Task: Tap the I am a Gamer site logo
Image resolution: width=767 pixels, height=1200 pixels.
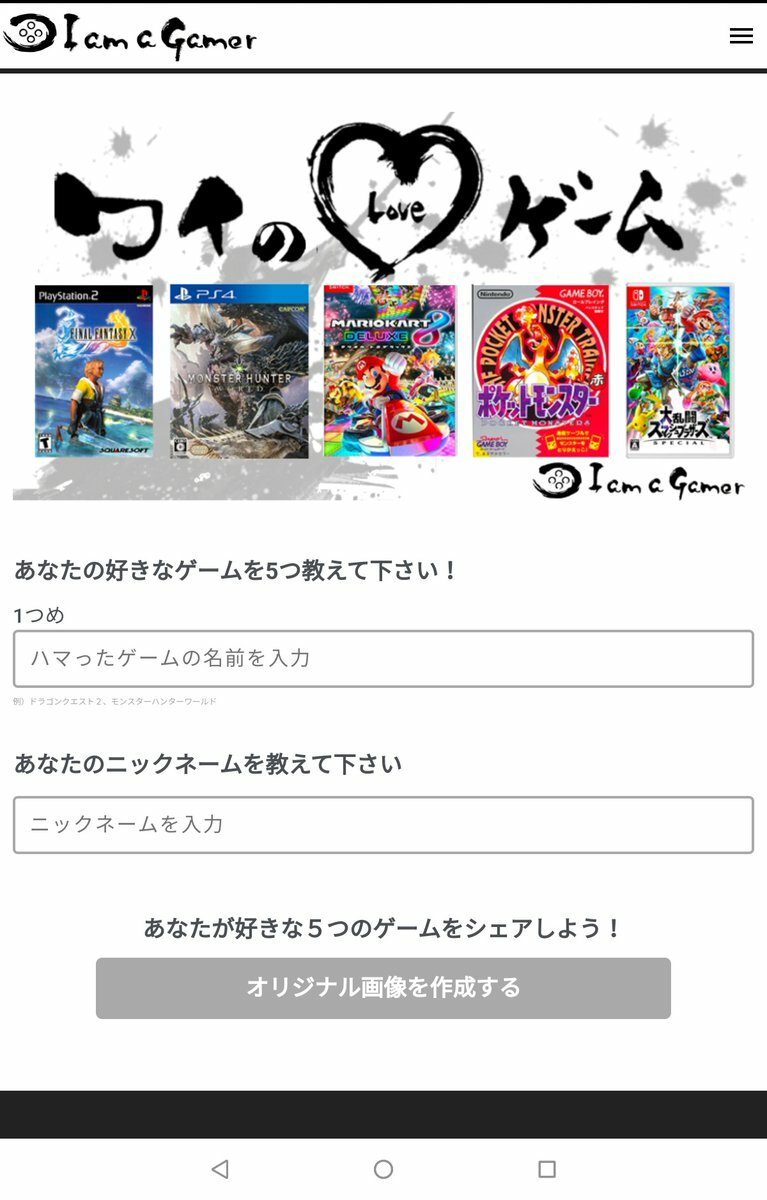Action: (130, 36)
